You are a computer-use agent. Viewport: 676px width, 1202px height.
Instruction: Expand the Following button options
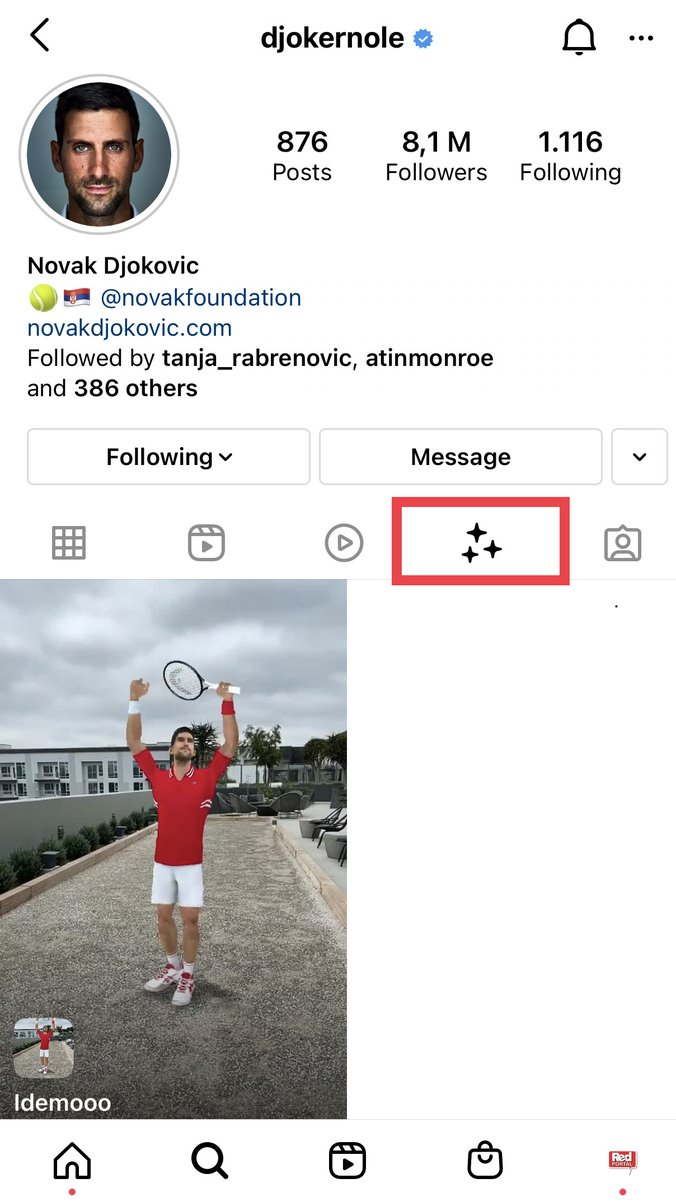tap(168, 457)
